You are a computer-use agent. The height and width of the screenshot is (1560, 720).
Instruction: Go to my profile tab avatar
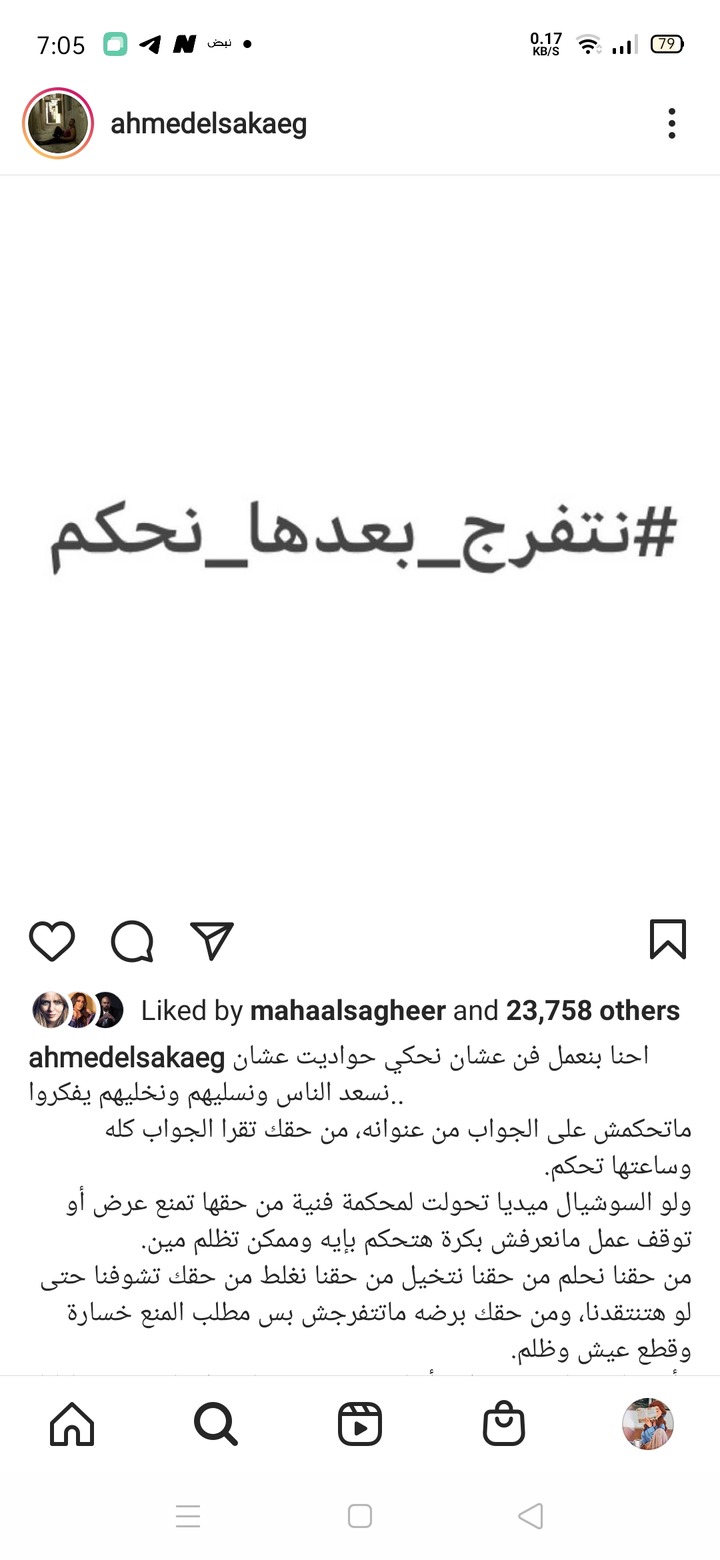pyautogui.click(x=647, y=1424)
